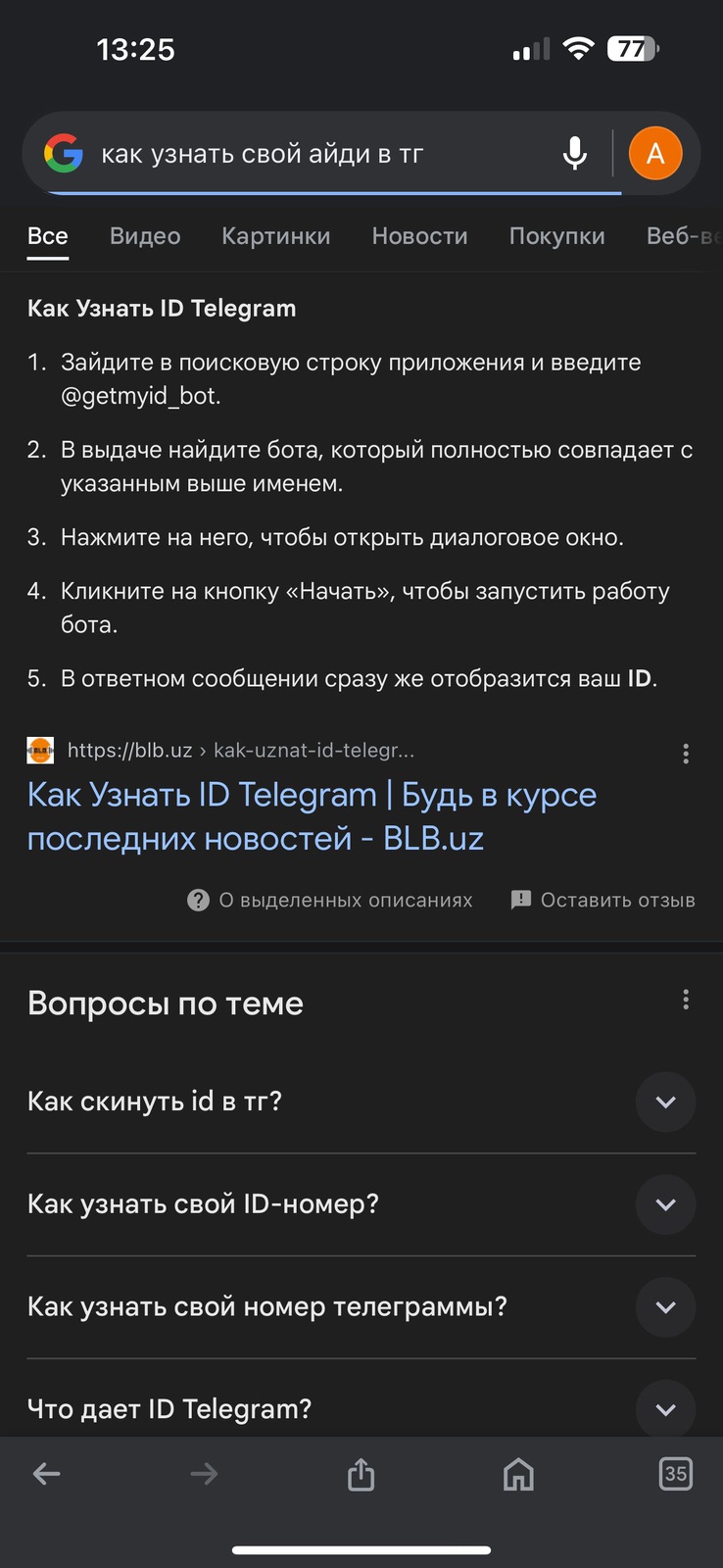Open 'О выделенных описаниях' info link

[330, 900]
